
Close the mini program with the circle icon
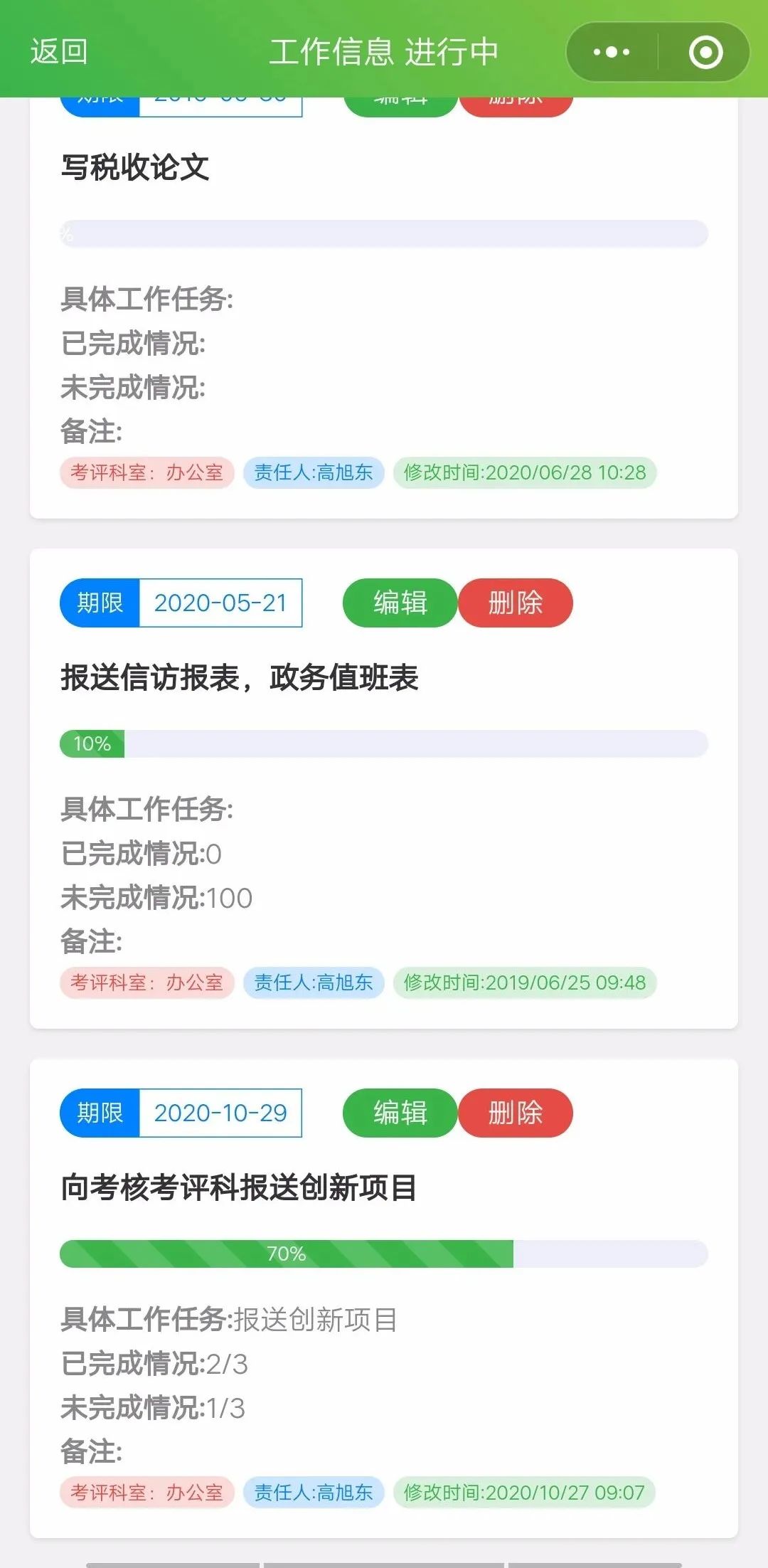click(x=705, y=52)
